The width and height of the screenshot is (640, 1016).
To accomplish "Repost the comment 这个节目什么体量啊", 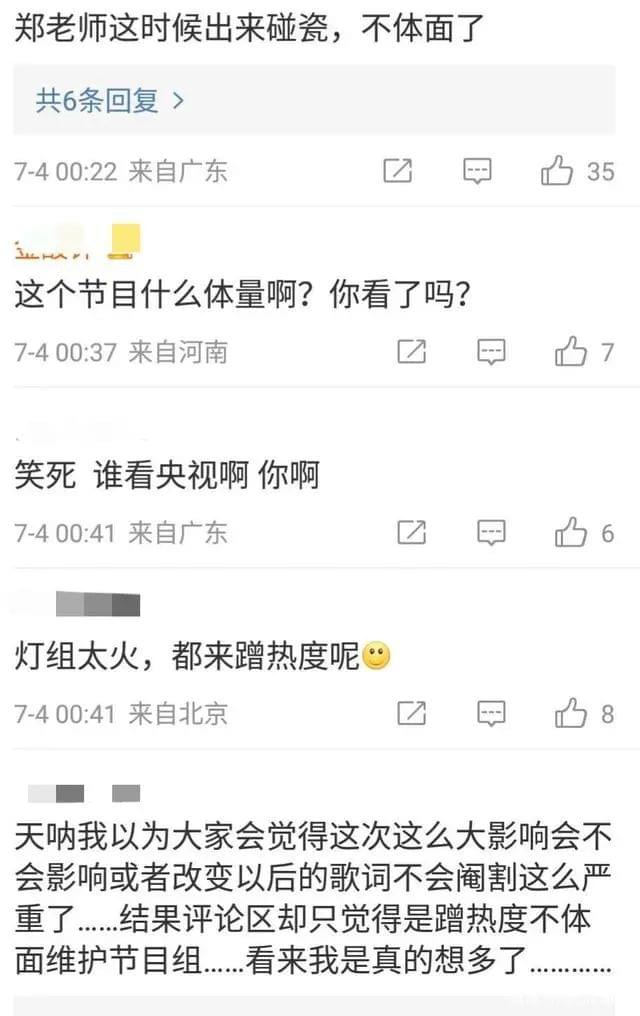I will (411, 352).
